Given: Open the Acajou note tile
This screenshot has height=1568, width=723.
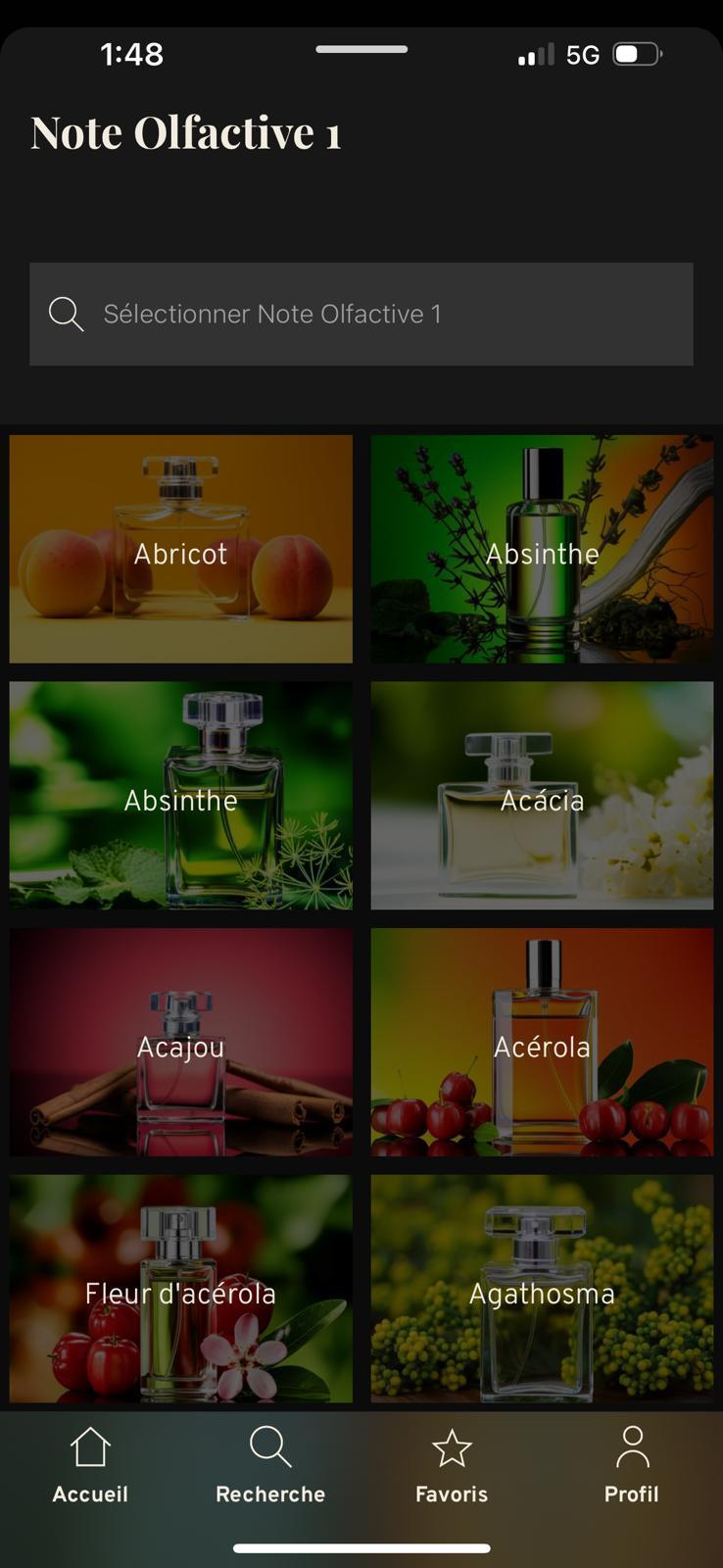Looking at the screenshot, I should pos(181,1042).
